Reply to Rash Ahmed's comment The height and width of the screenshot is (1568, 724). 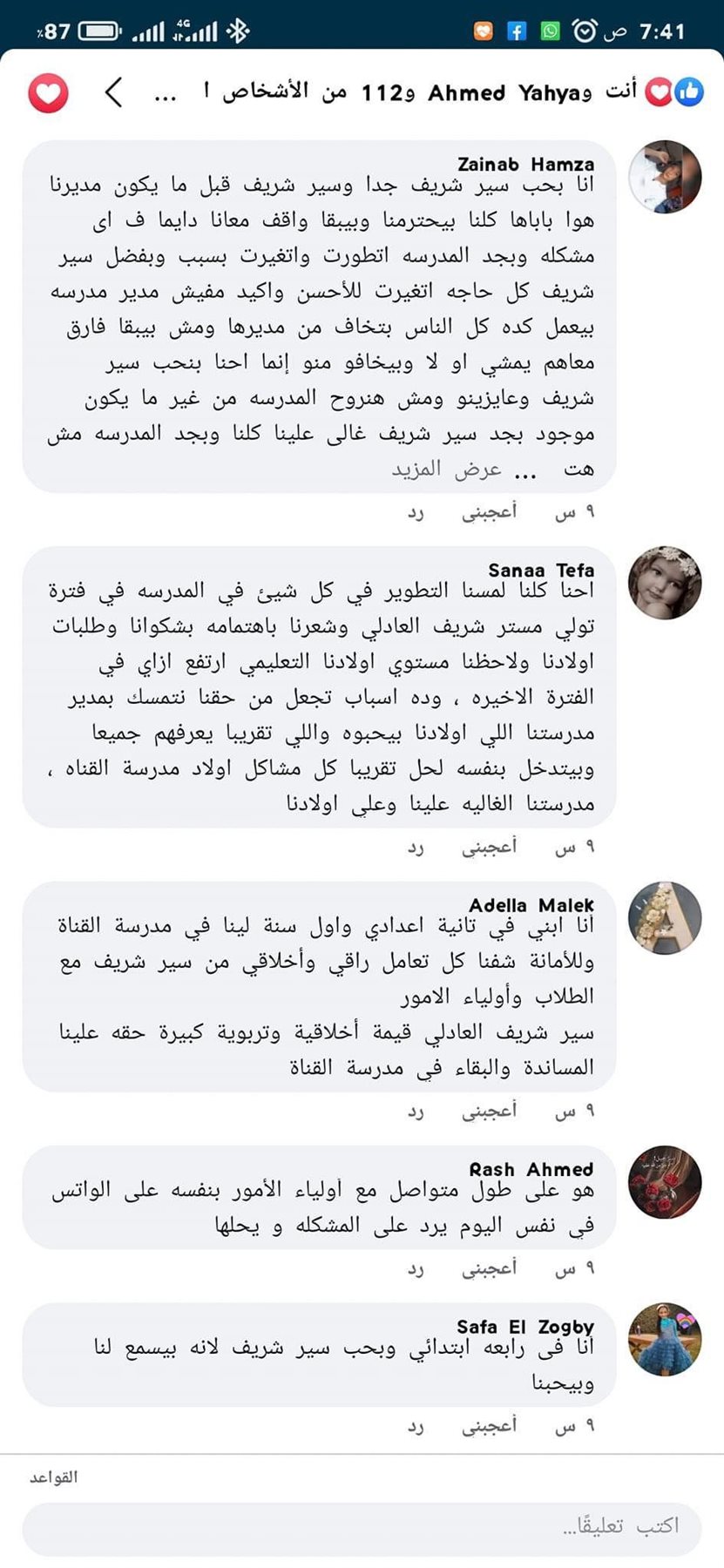click(x=416, y=1269)
